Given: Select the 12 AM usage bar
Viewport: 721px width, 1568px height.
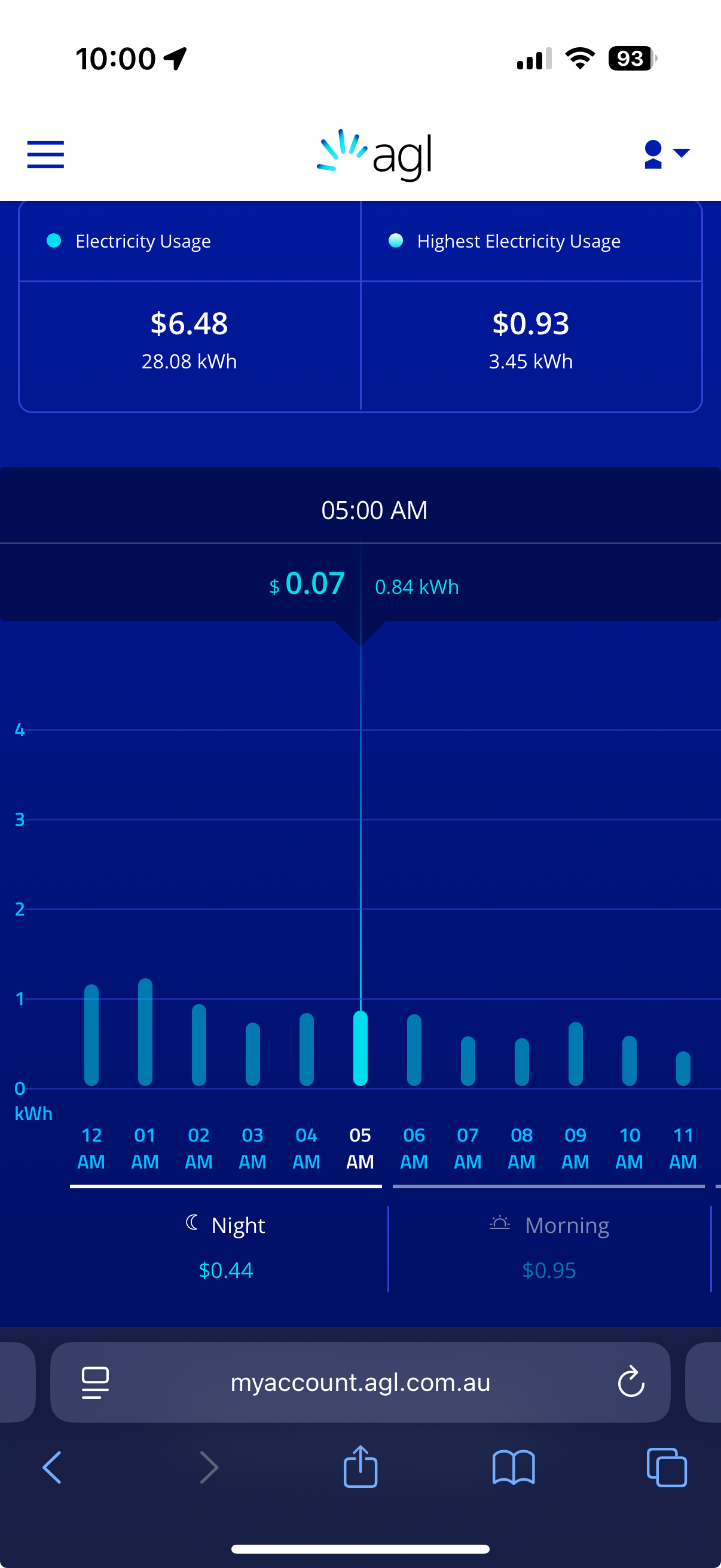Looking at the screenshot, I should (x=91, y=1035).
